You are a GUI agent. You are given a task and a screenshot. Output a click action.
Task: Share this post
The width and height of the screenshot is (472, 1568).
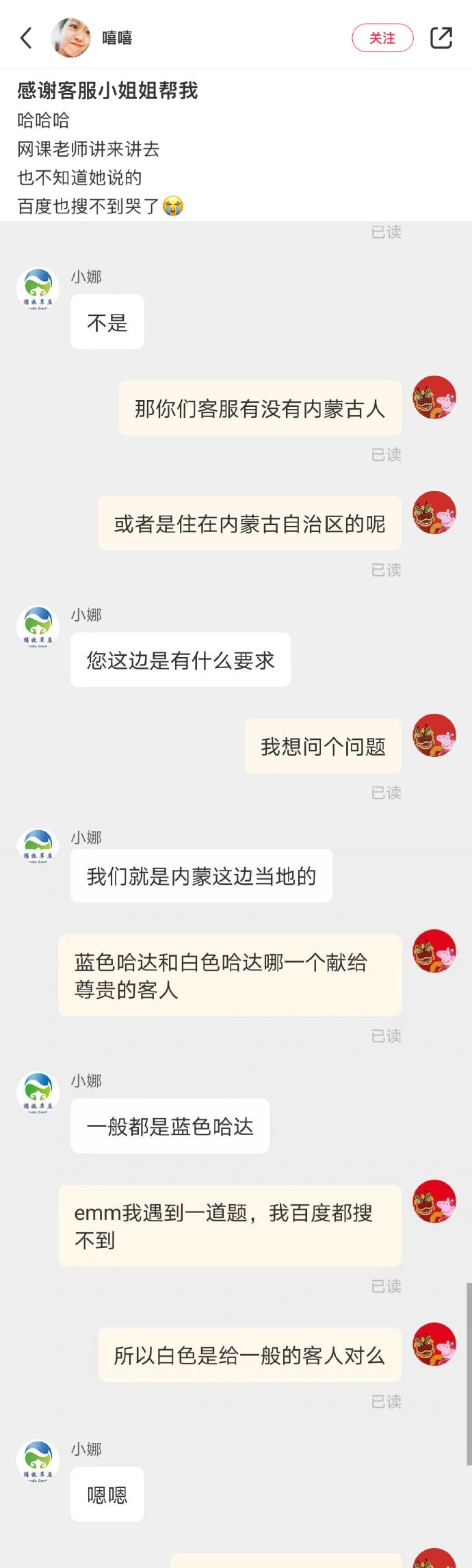[441, 38]
